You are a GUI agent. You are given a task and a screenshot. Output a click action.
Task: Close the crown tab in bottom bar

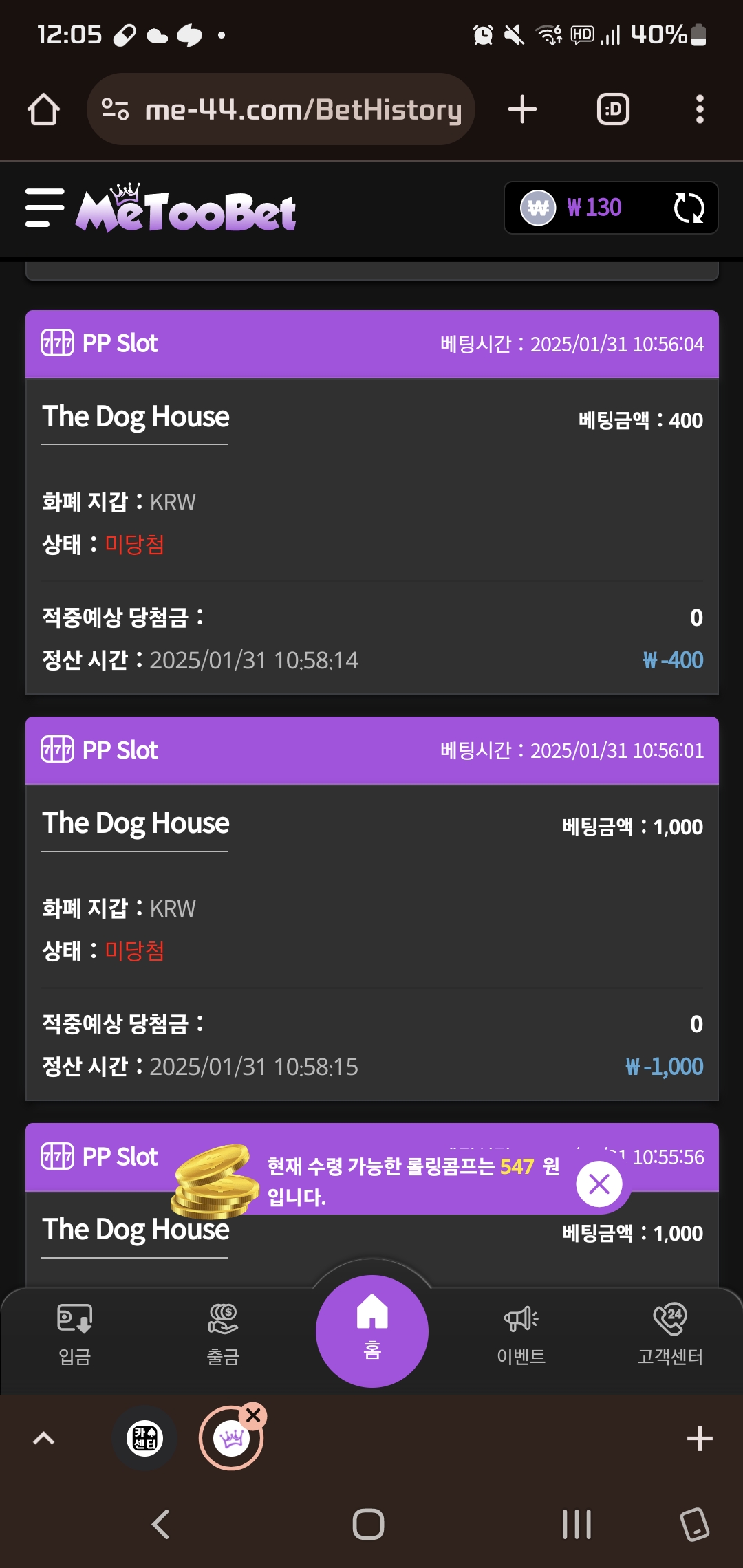253,1415
